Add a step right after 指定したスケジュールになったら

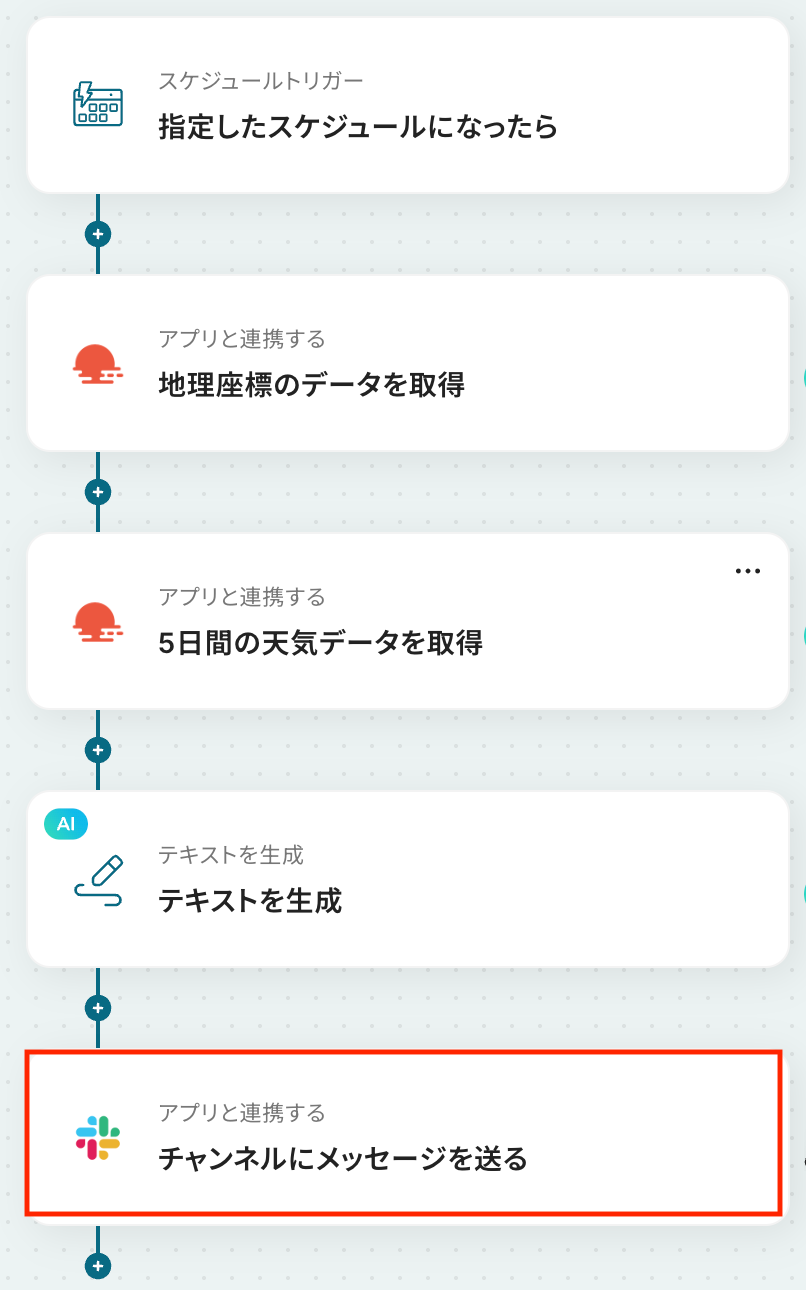click(98, 234)
